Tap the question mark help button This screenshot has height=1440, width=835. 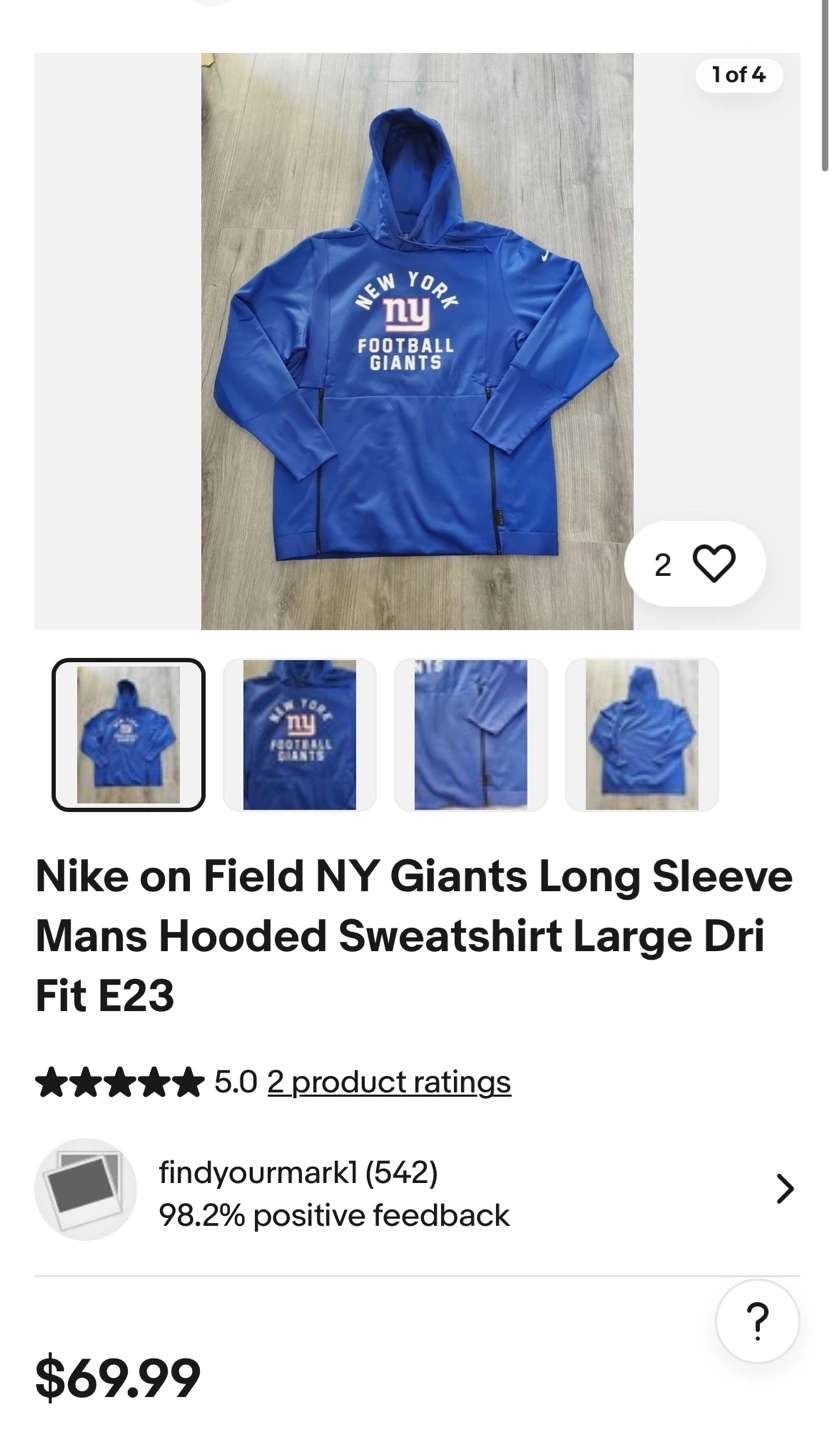coord(757,1321)
